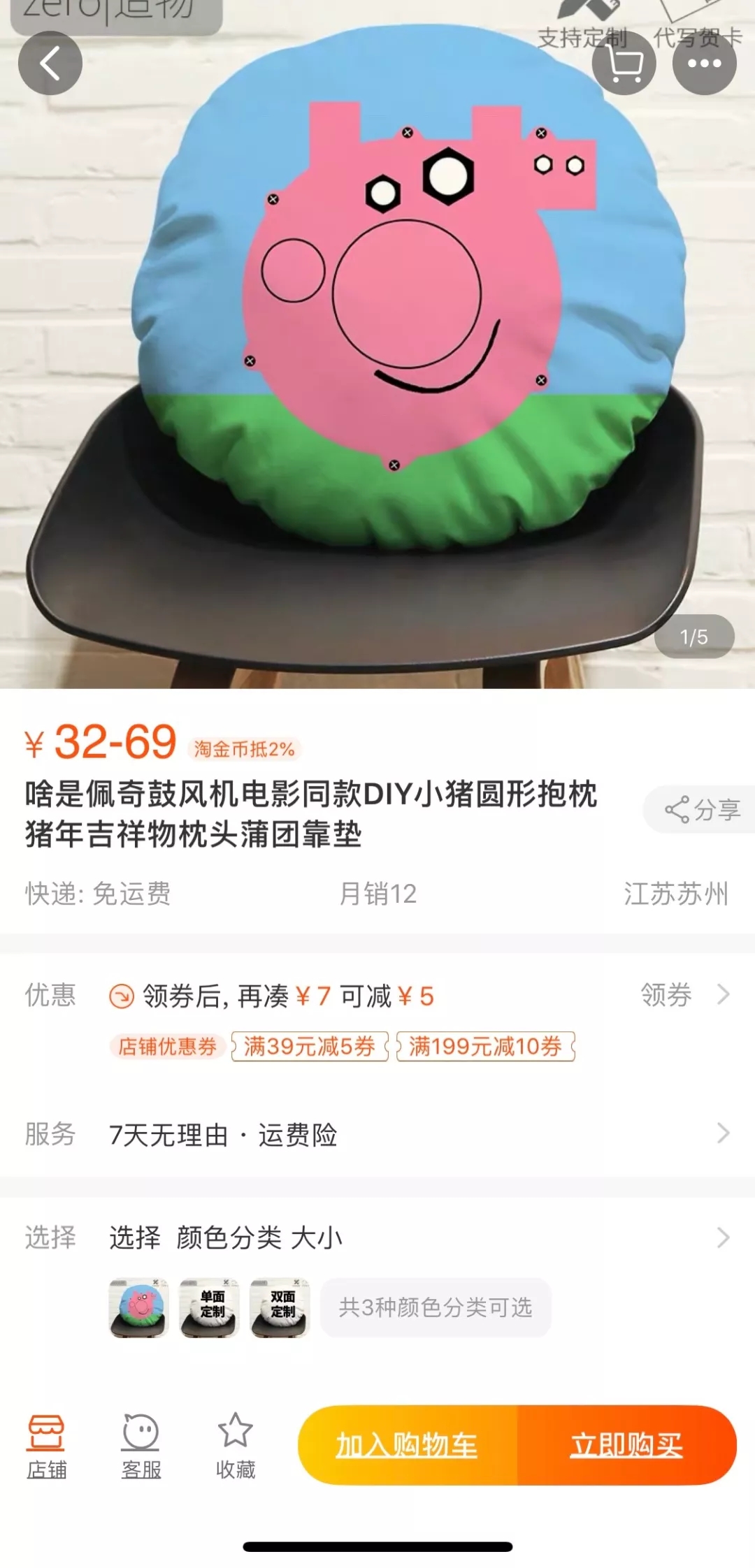This screenshot has height=1568, width=755.
Task: Open the shopping cart icon
Action: 624,64
